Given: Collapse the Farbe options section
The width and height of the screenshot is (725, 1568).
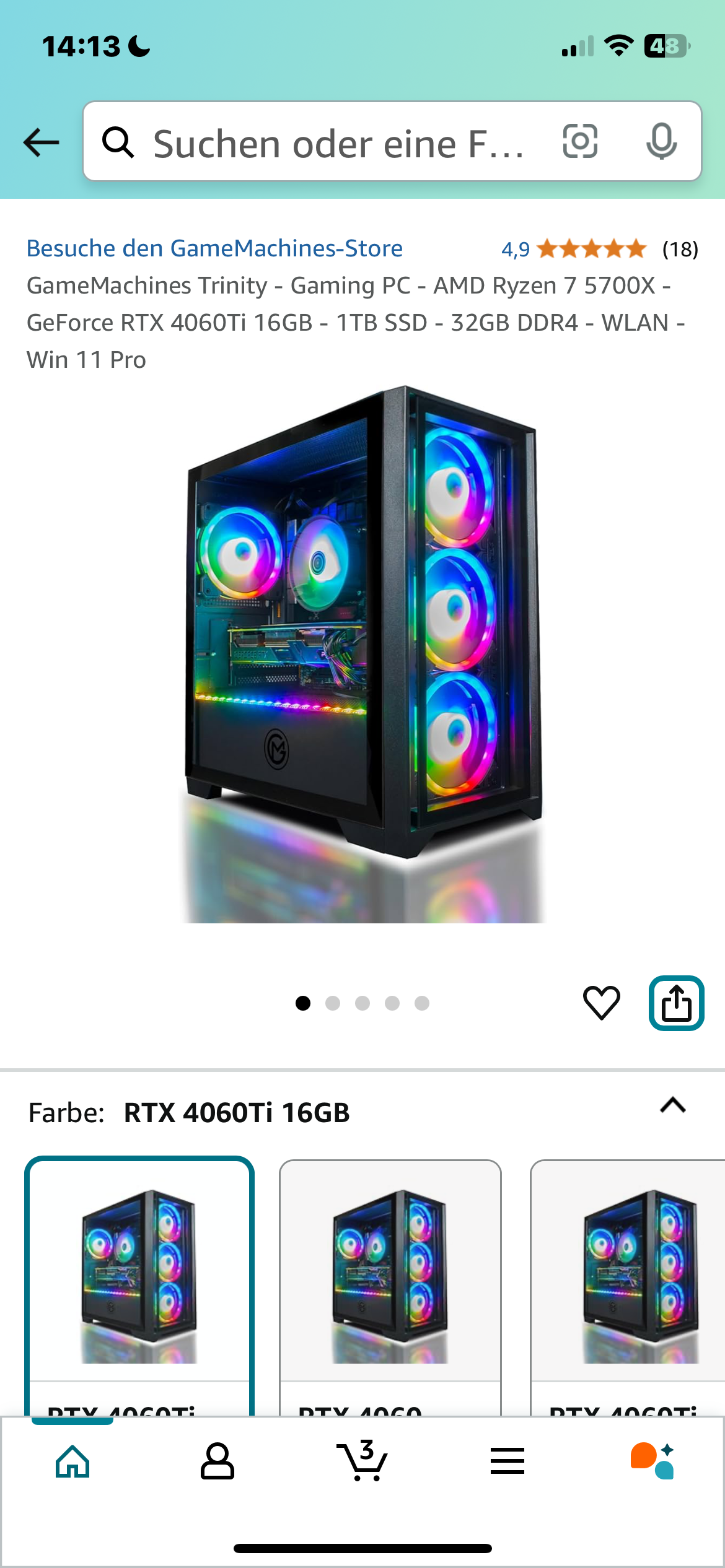Looking at the screenshot, I should click(x=673, y=1105).
